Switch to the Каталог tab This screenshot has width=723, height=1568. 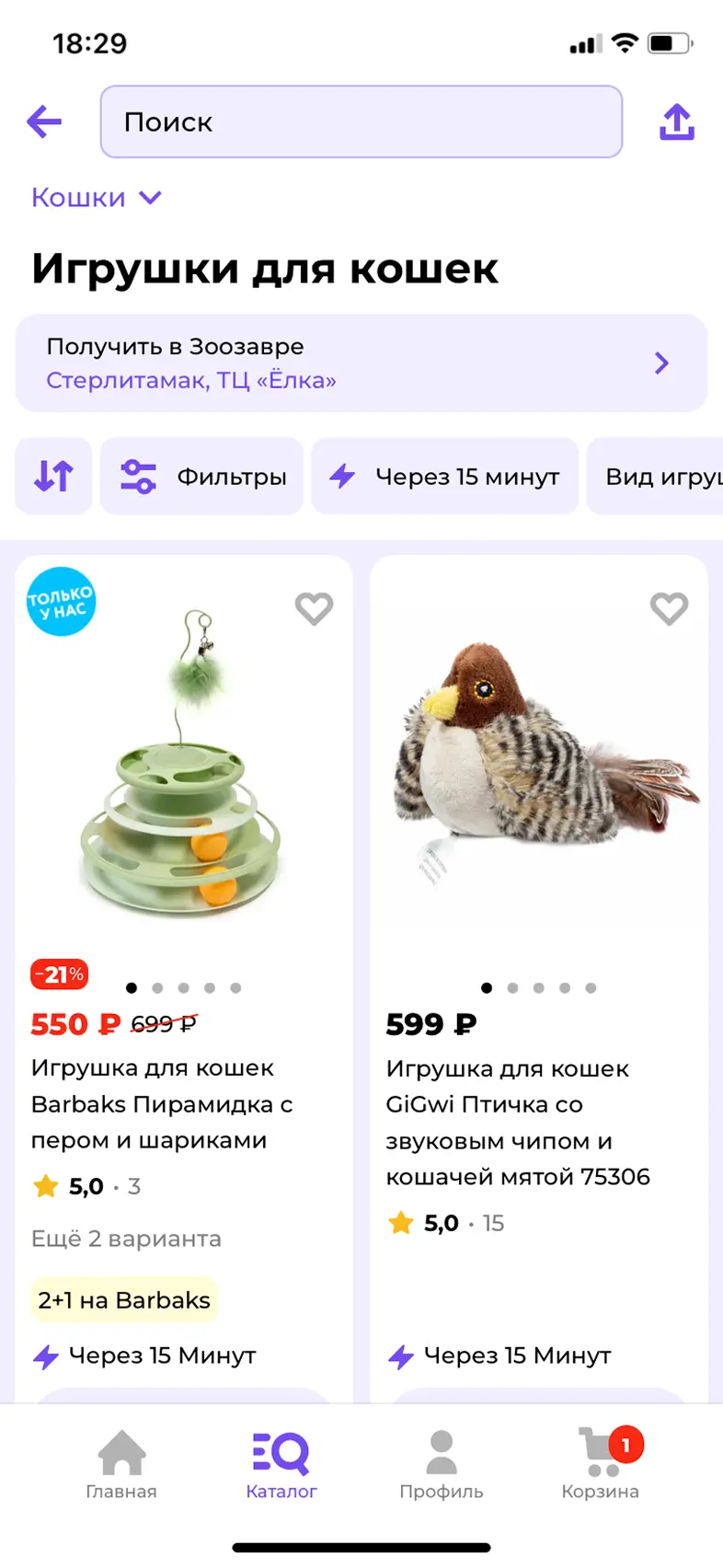[x=281, y=1465]
